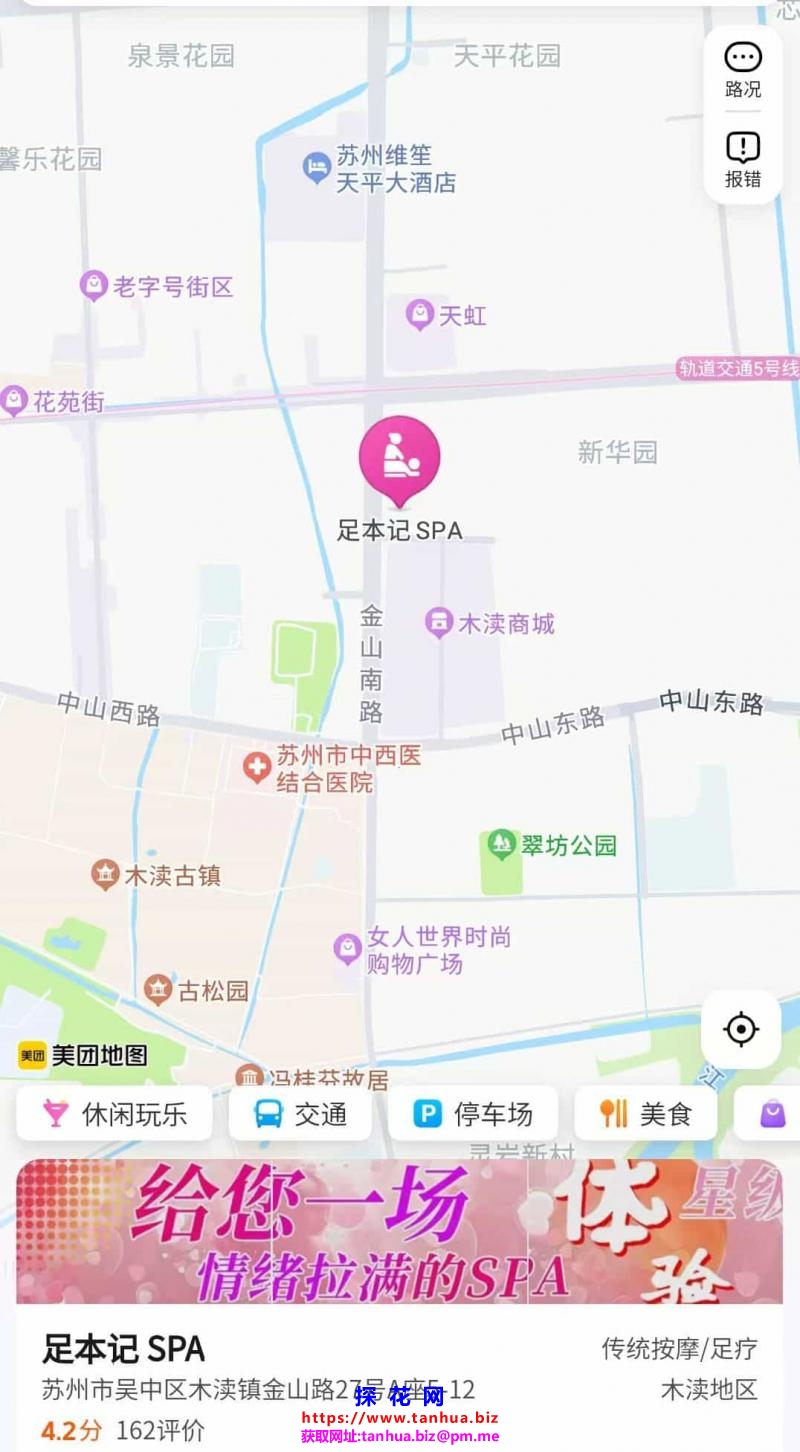800x1452 pixels.
Task: Select the 翠坊公园 park marker
Action: [501, 845]
